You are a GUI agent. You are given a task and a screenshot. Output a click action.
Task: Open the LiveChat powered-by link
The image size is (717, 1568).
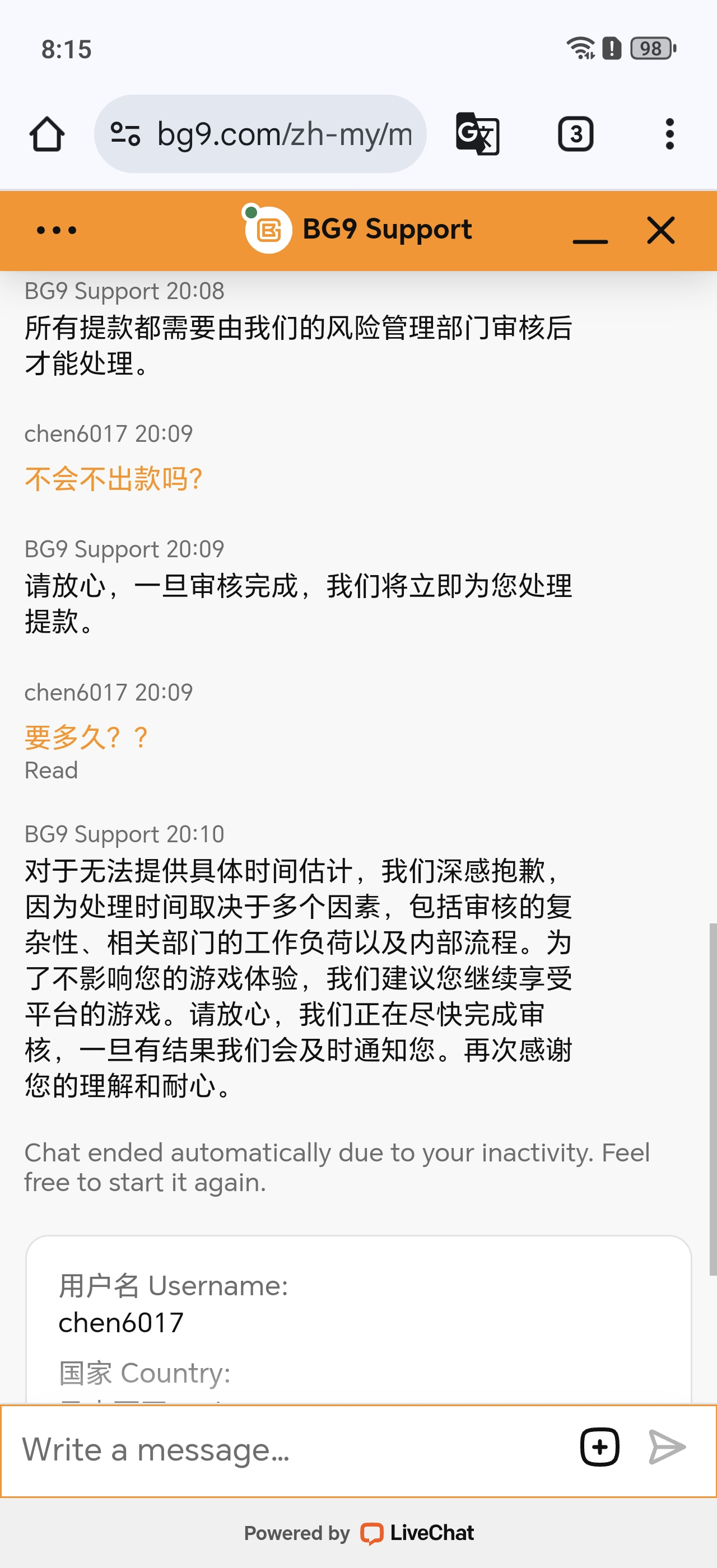pyautogui.click(x=417, y=1533)
